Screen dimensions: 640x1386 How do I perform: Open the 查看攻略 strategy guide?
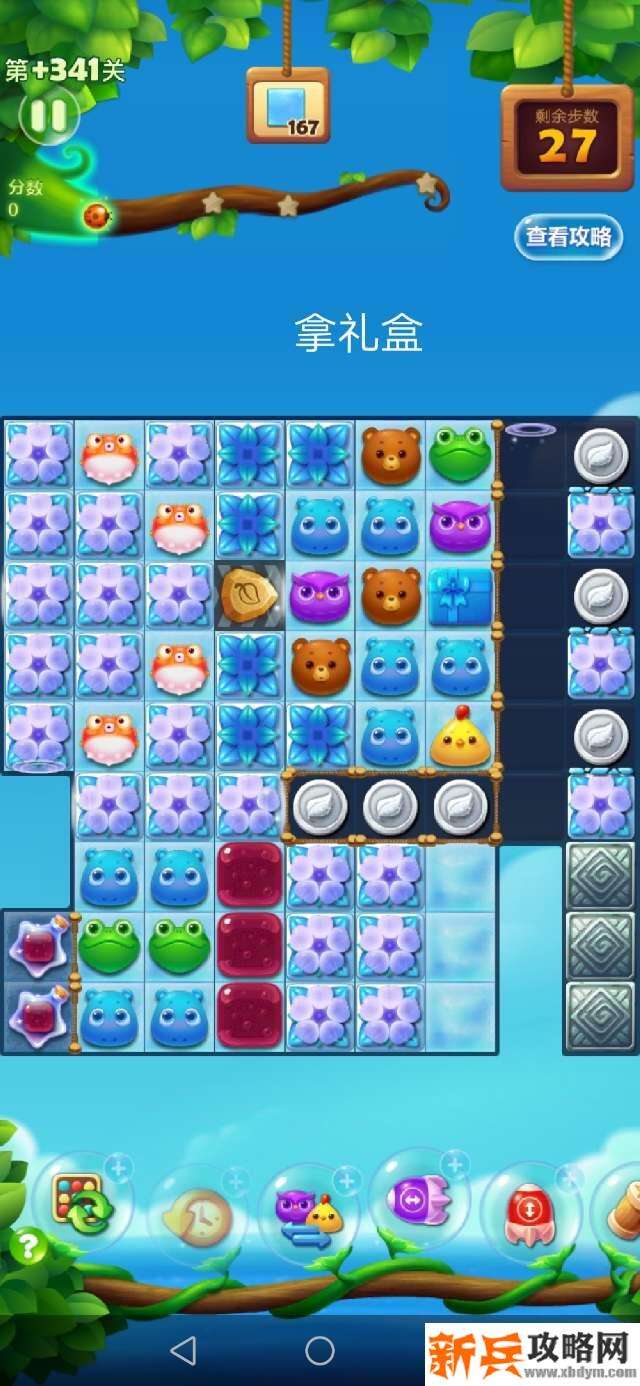[x=568, y=237]
